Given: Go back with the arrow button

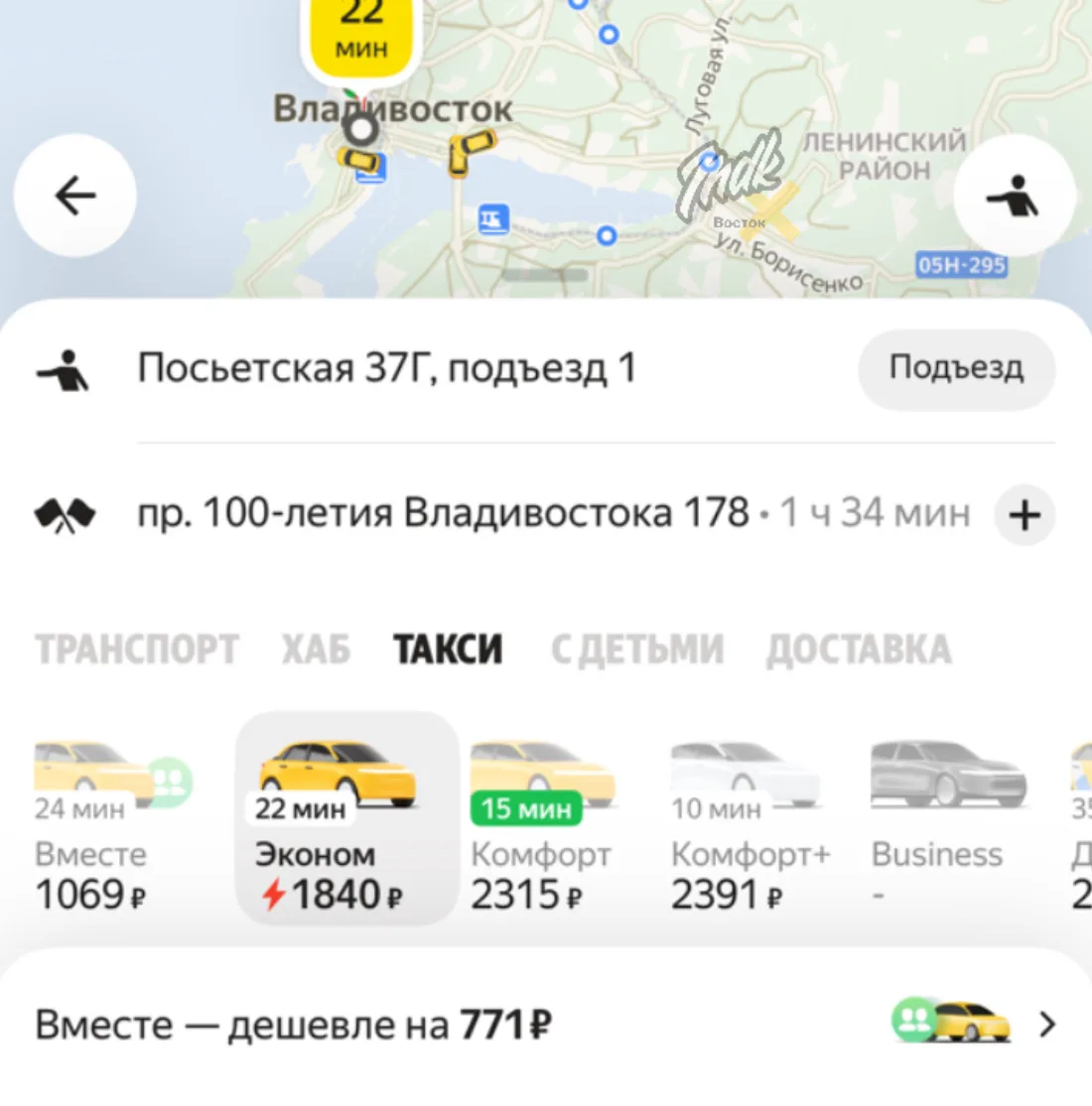Looking at the screenshot, I should [74, 196].
